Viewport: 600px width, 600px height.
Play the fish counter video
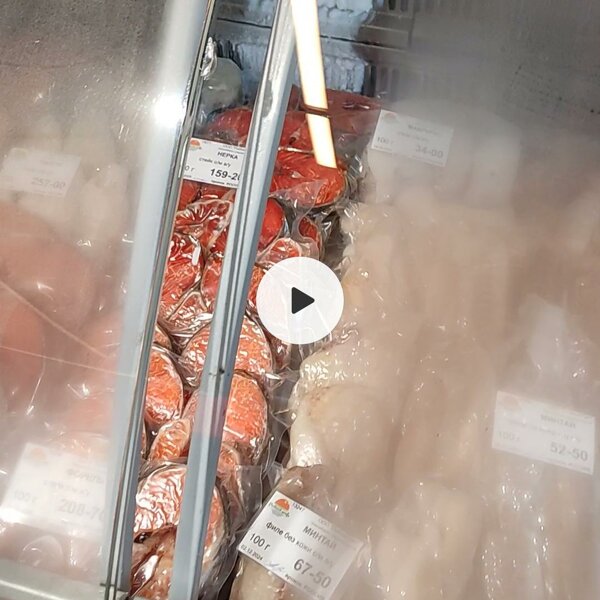pos(300,300)
